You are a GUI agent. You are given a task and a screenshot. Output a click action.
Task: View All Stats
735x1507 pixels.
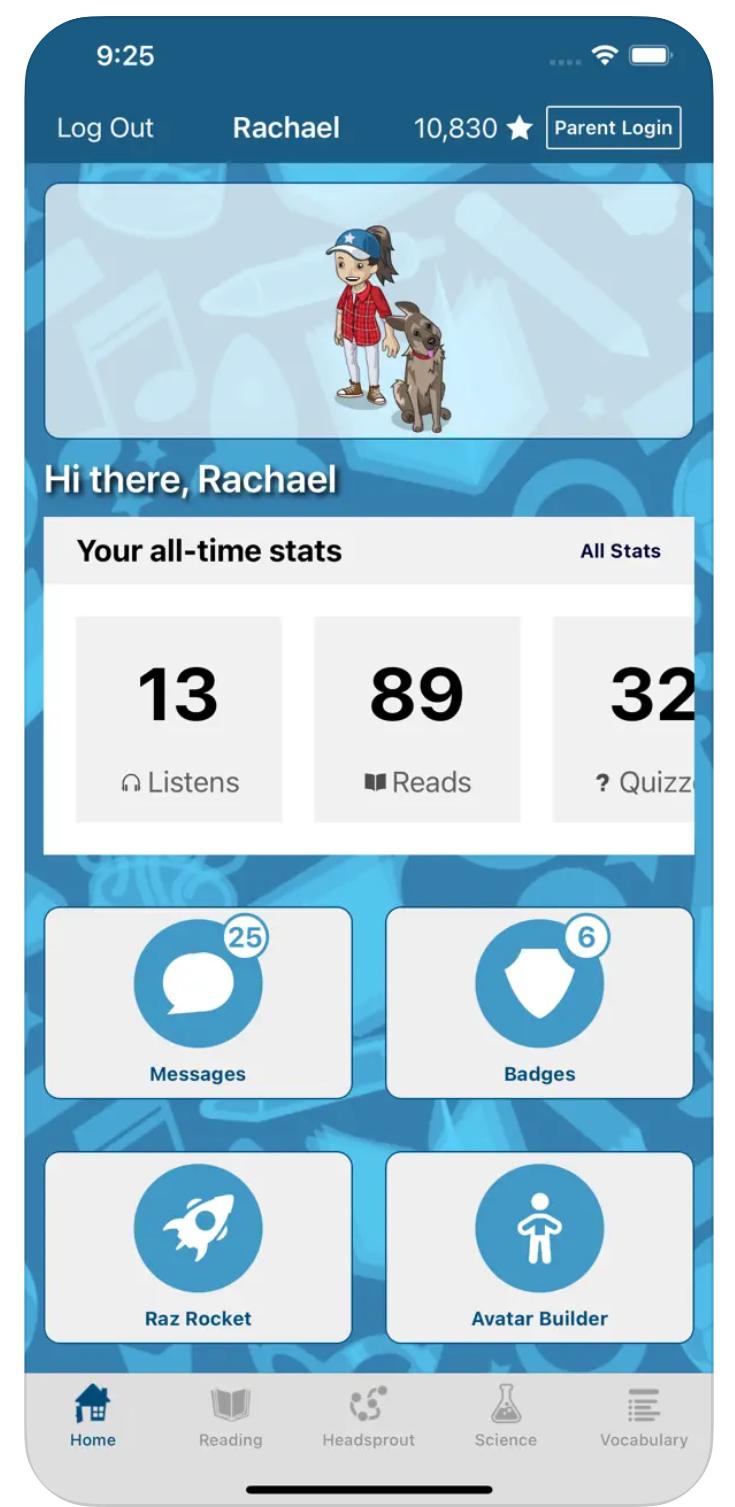(620, 551)
